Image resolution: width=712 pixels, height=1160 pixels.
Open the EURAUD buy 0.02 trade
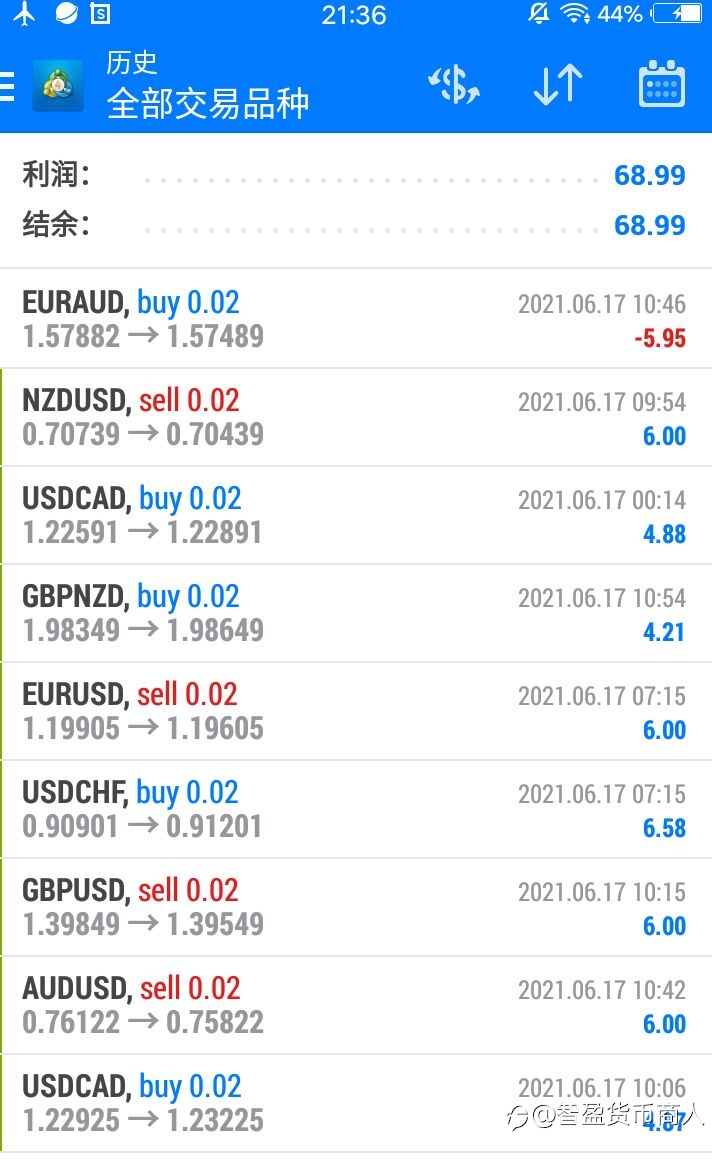click(x=356, y=319)
